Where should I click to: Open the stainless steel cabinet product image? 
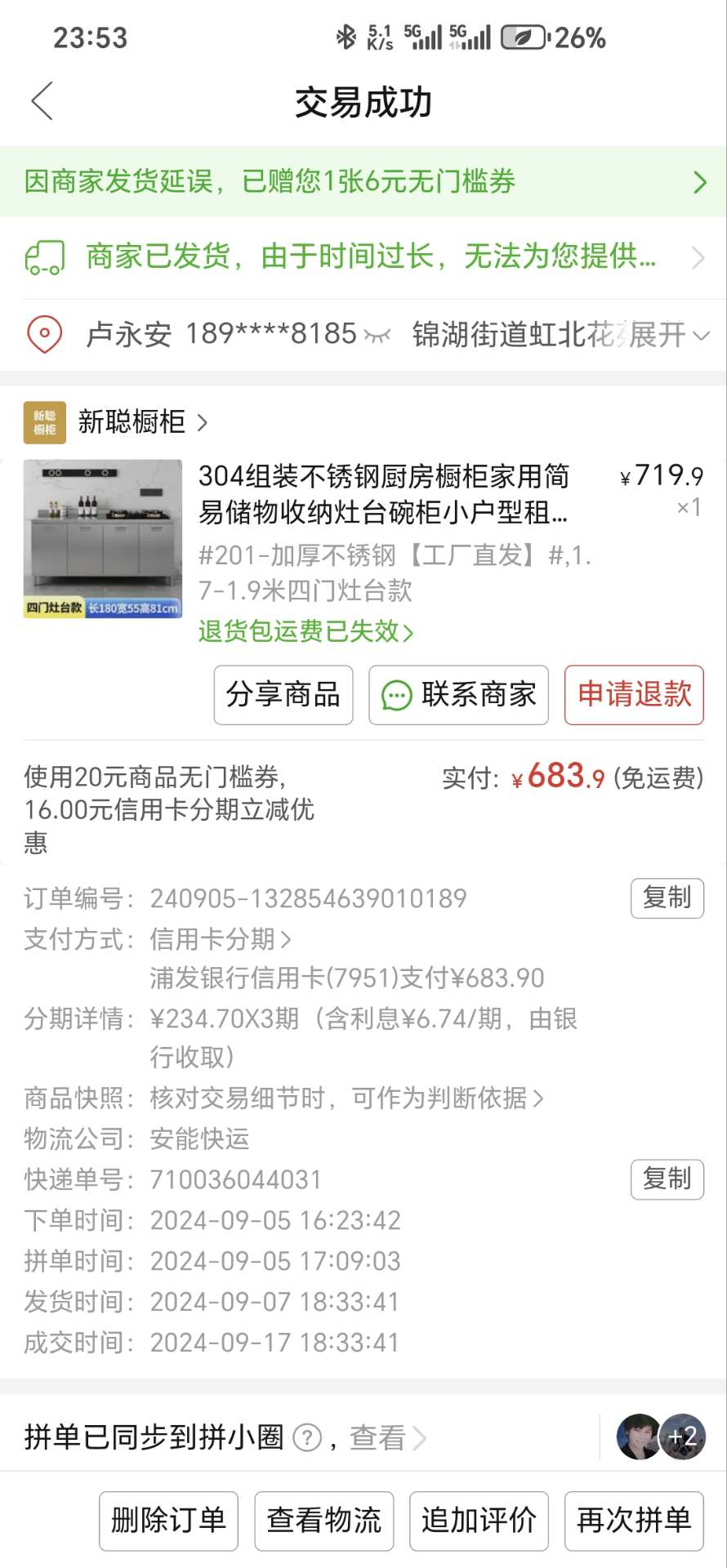pyautogui.click(x=103, y=539)
